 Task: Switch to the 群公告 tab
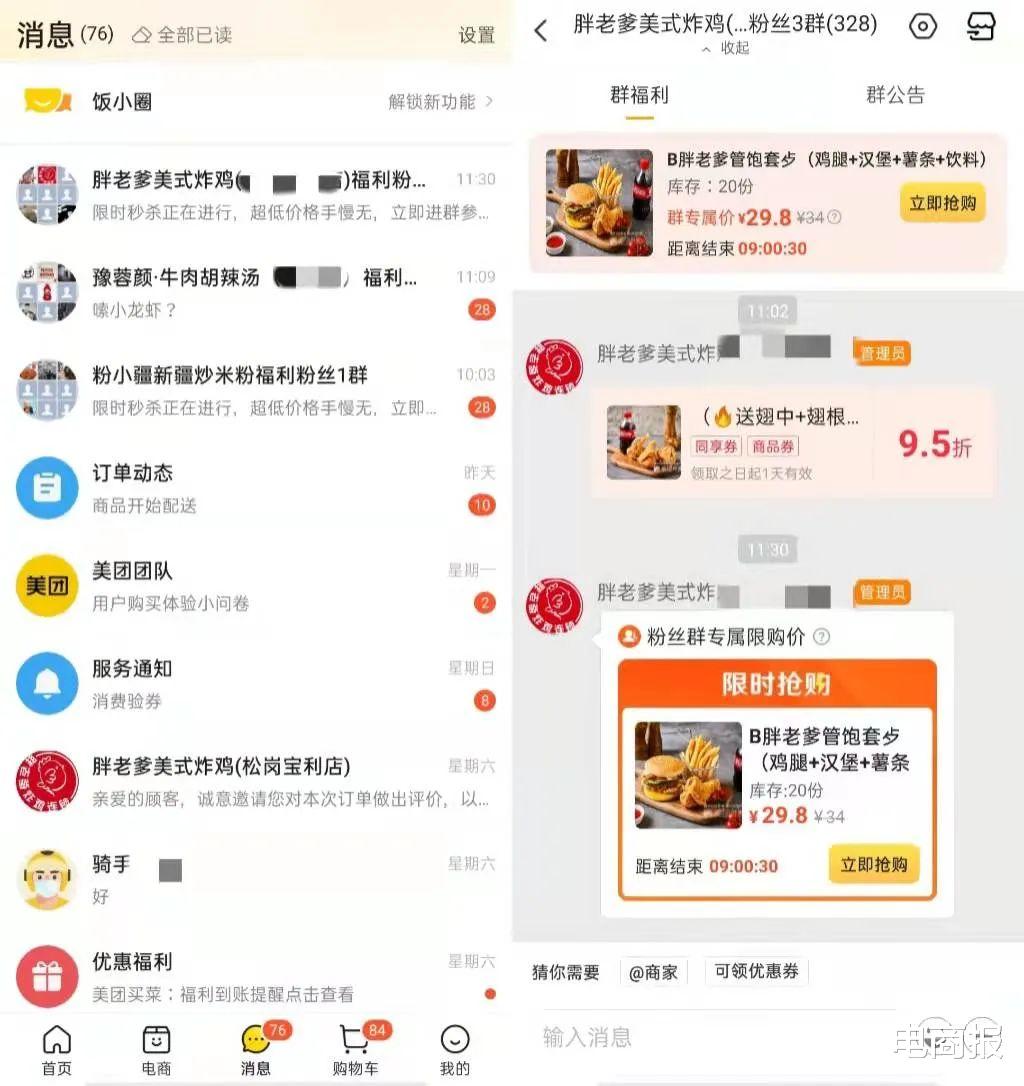[x=895, y=94]
